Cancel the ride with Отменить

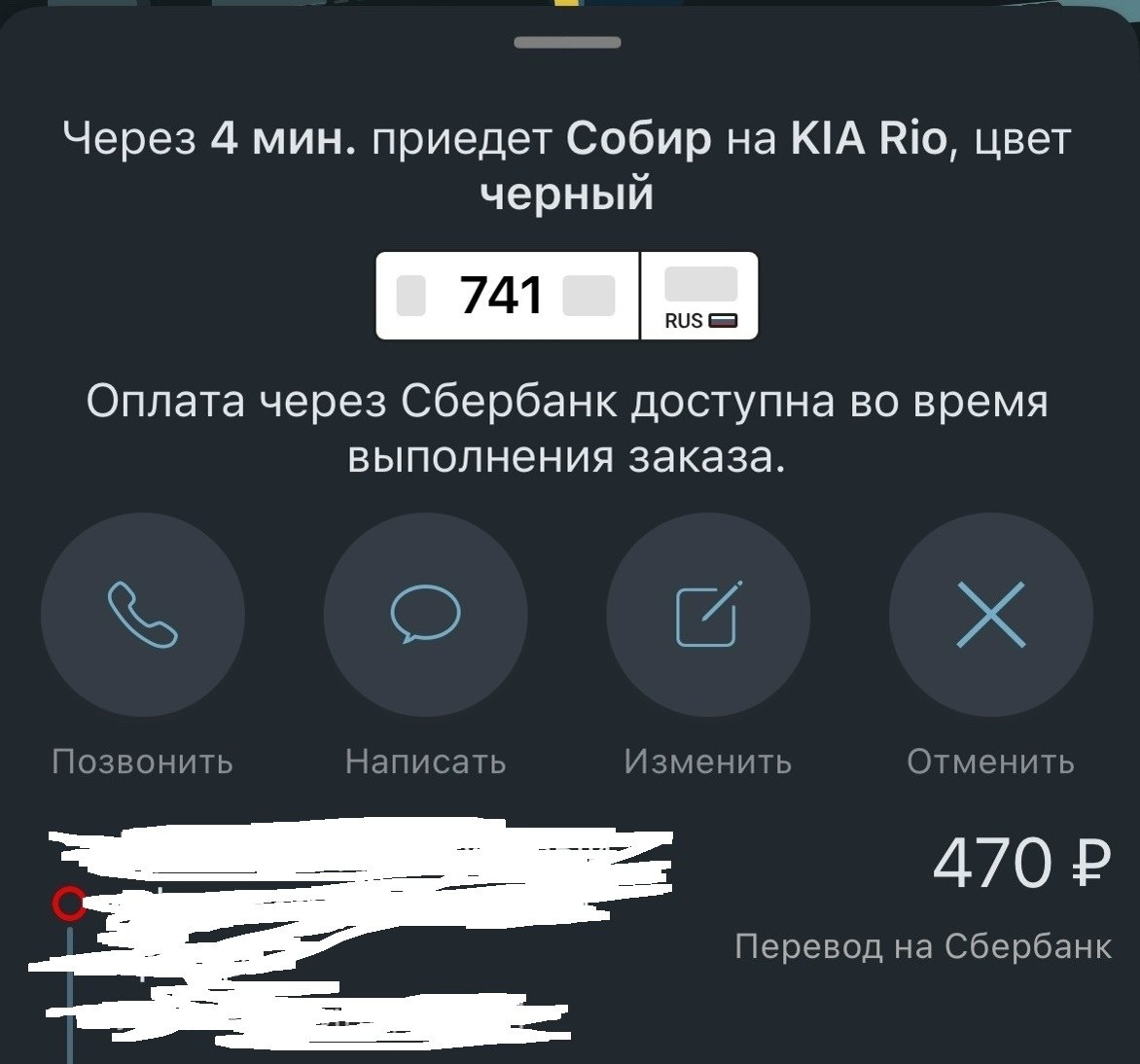(991, 615)
